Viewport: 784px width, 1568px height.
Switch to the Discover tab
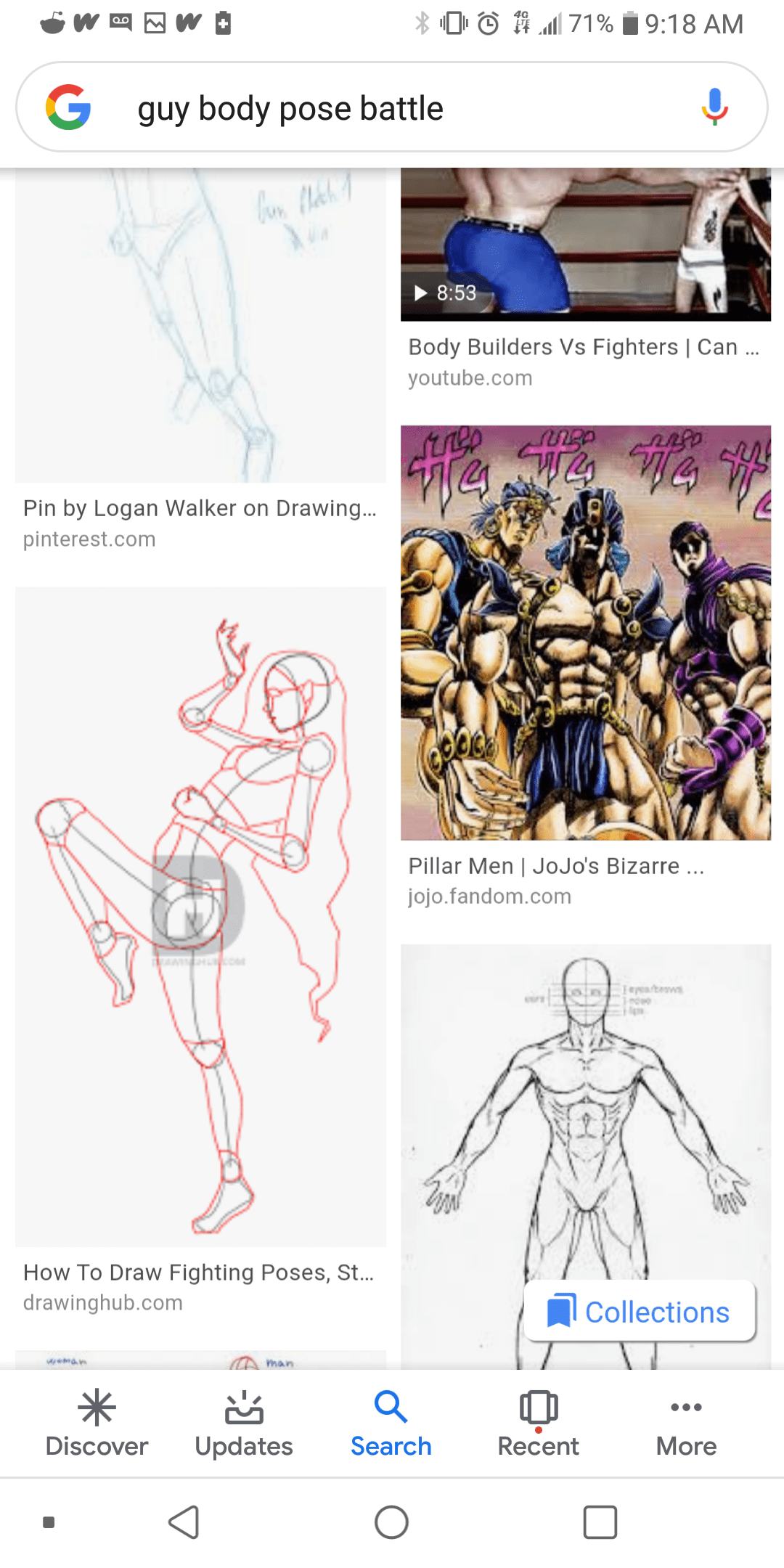97,1423
